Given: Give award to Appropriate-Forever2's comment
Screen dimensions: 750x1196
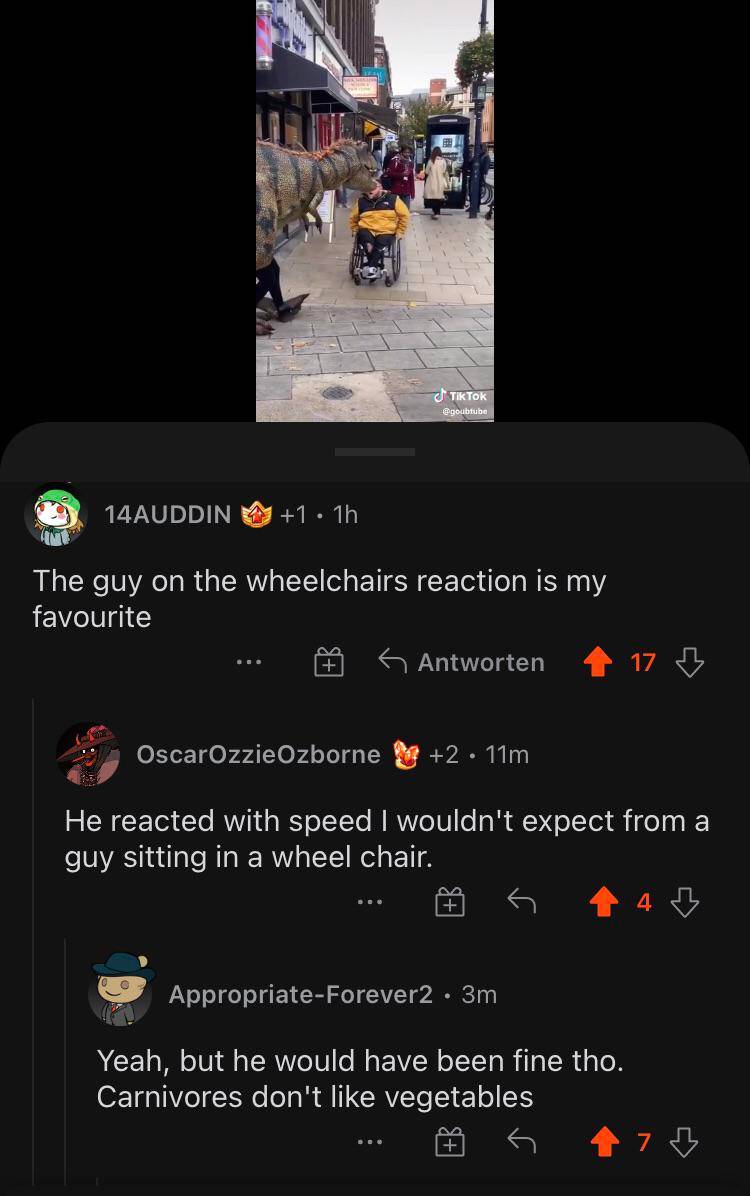Looking at the screenshot, I should click(x=450, y=1142).
